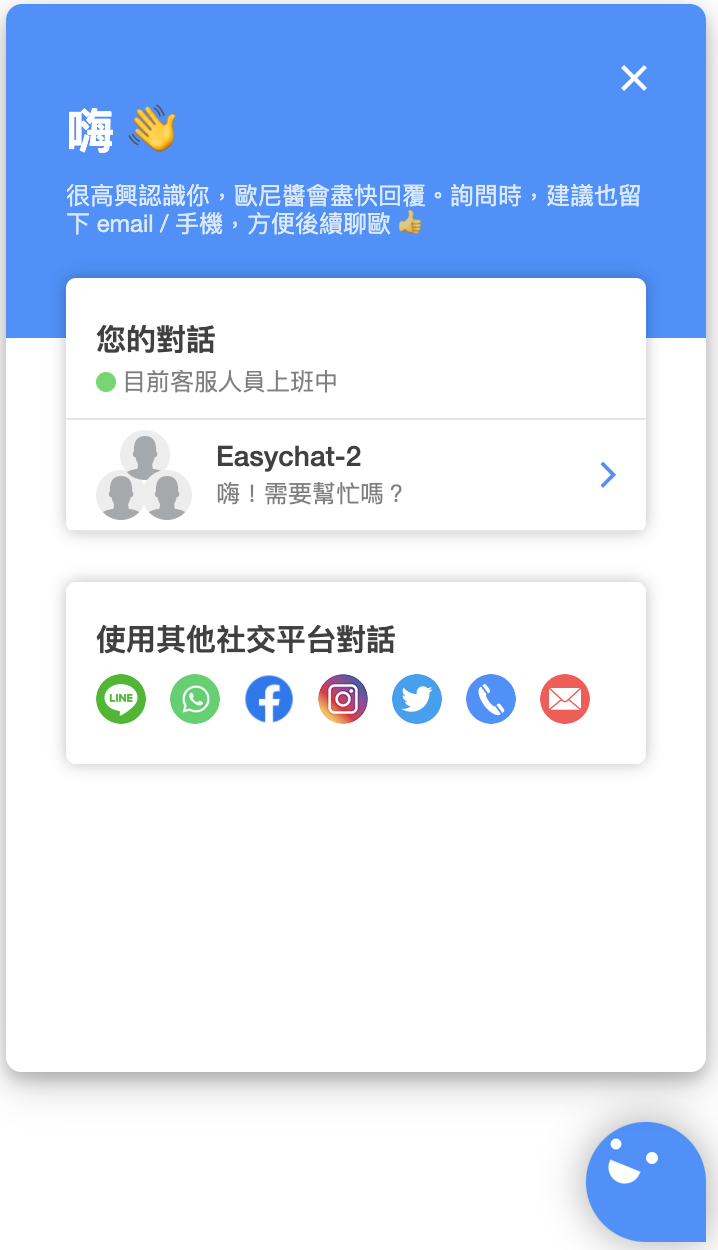Open the Twitter contact option
718x1250 pixels.
coord(417,699)
